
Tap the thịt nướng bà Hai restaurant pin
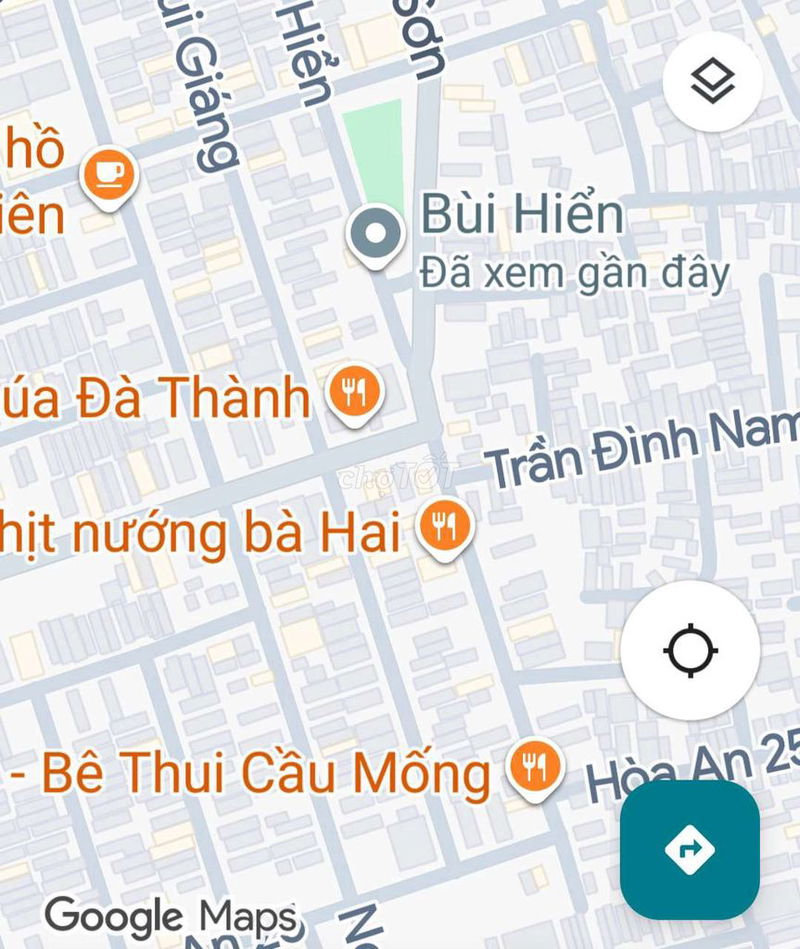(444, 526)
